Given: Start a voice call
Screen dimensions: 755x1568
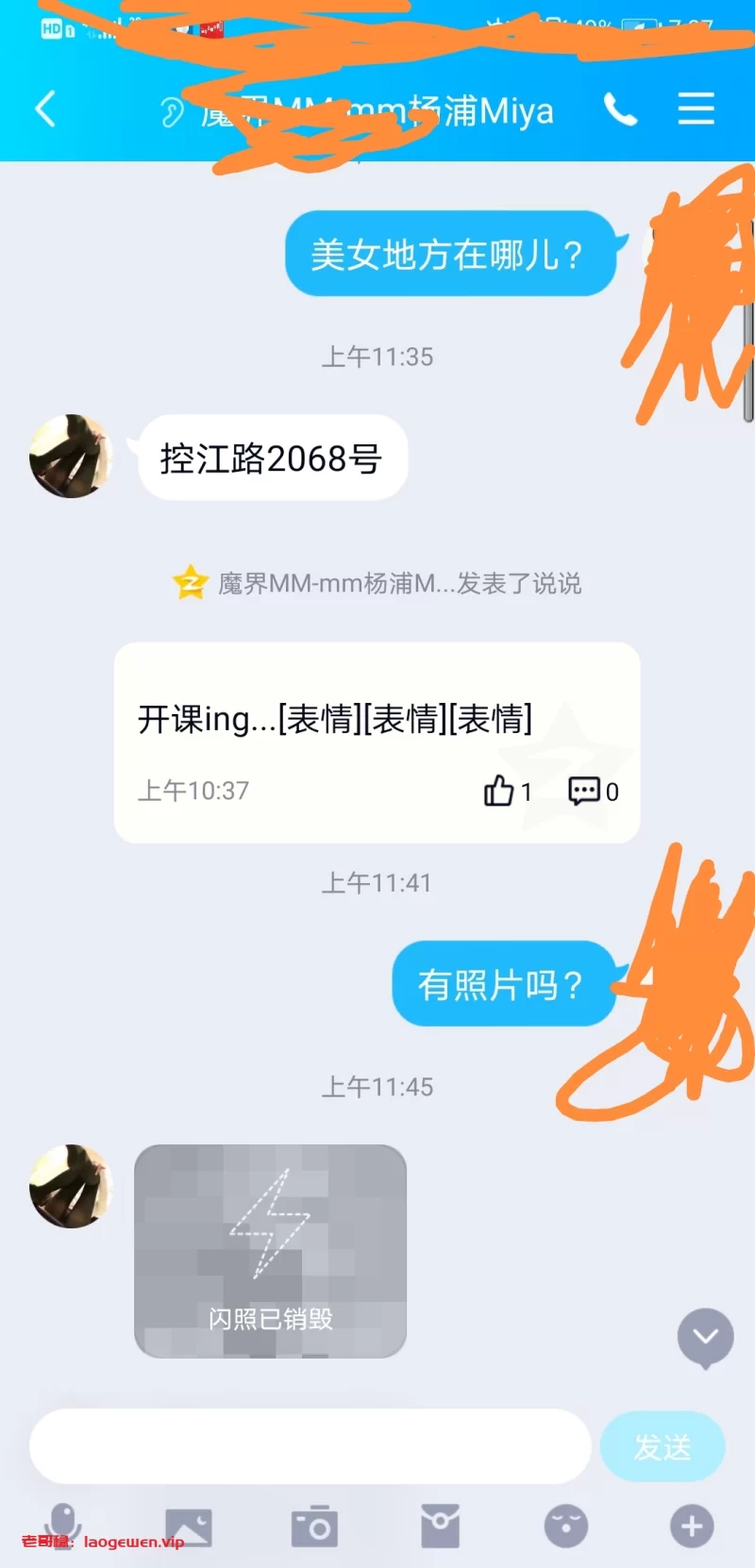Looking at the screenshot, I should point(620,110).
